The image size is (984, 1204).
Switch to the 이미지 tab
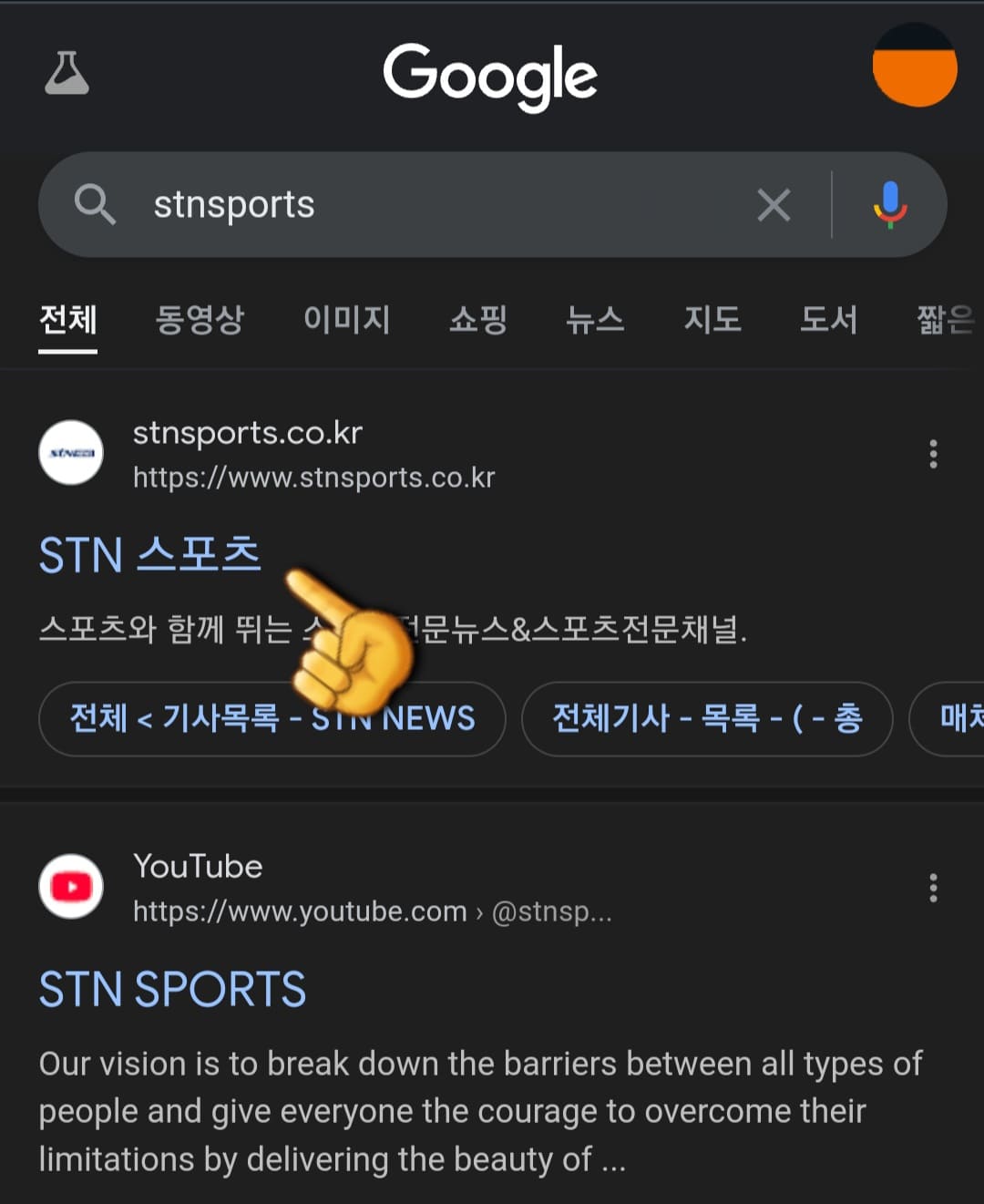(347, 321)
